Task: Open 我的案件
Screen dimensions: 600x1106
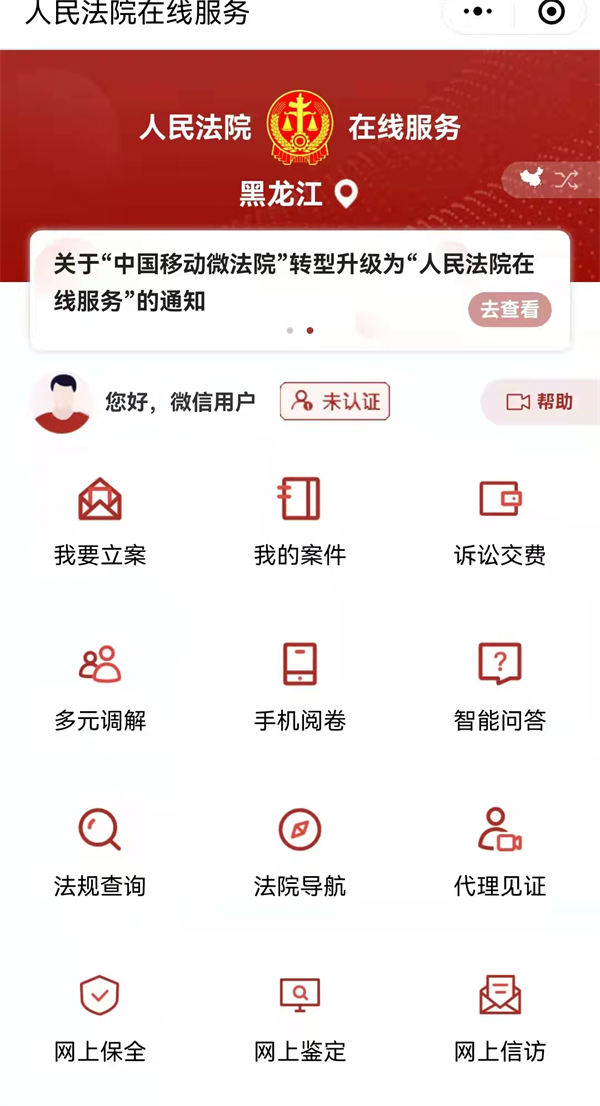Action: 300,521
